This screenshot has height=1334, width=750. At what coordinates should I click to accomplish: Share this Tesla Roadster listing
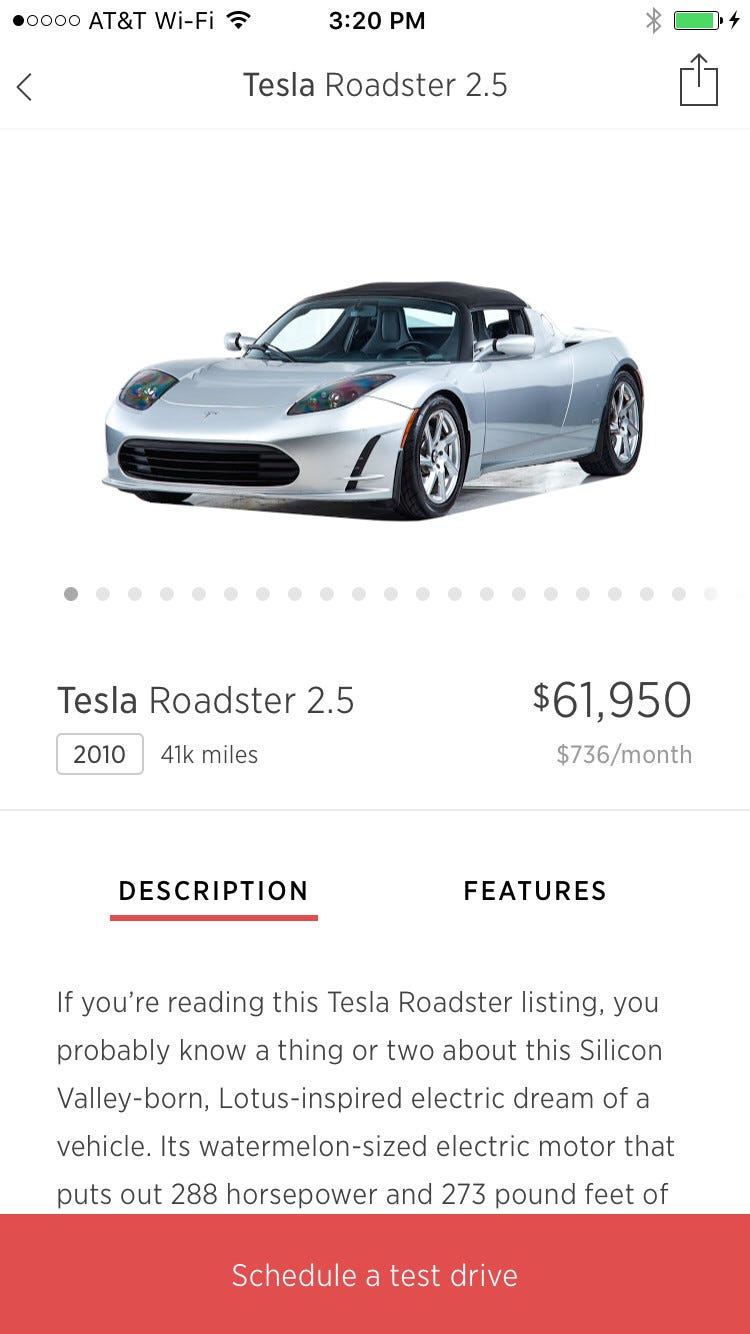[698, 82]
